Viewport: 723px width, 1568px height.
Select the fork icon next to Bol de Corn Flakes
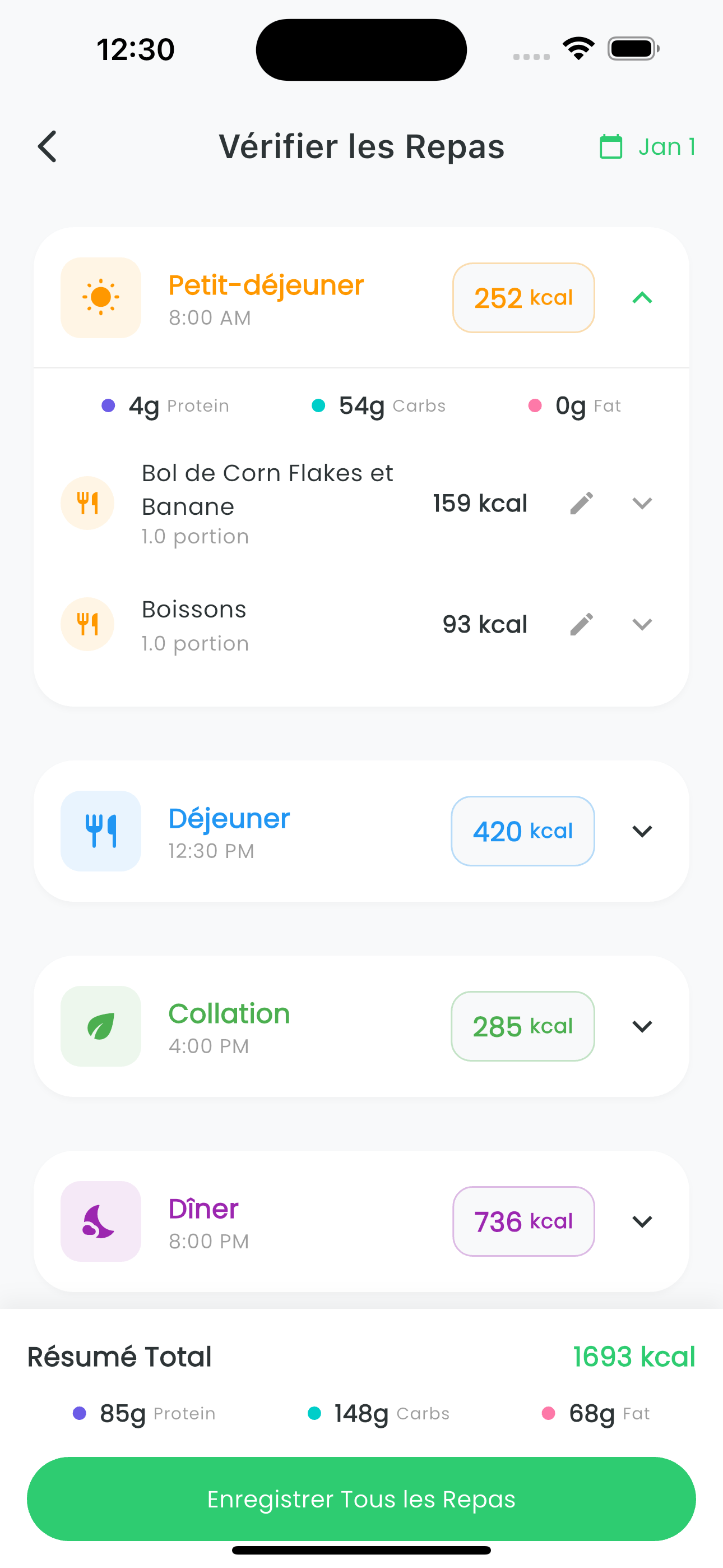[87, 503]
